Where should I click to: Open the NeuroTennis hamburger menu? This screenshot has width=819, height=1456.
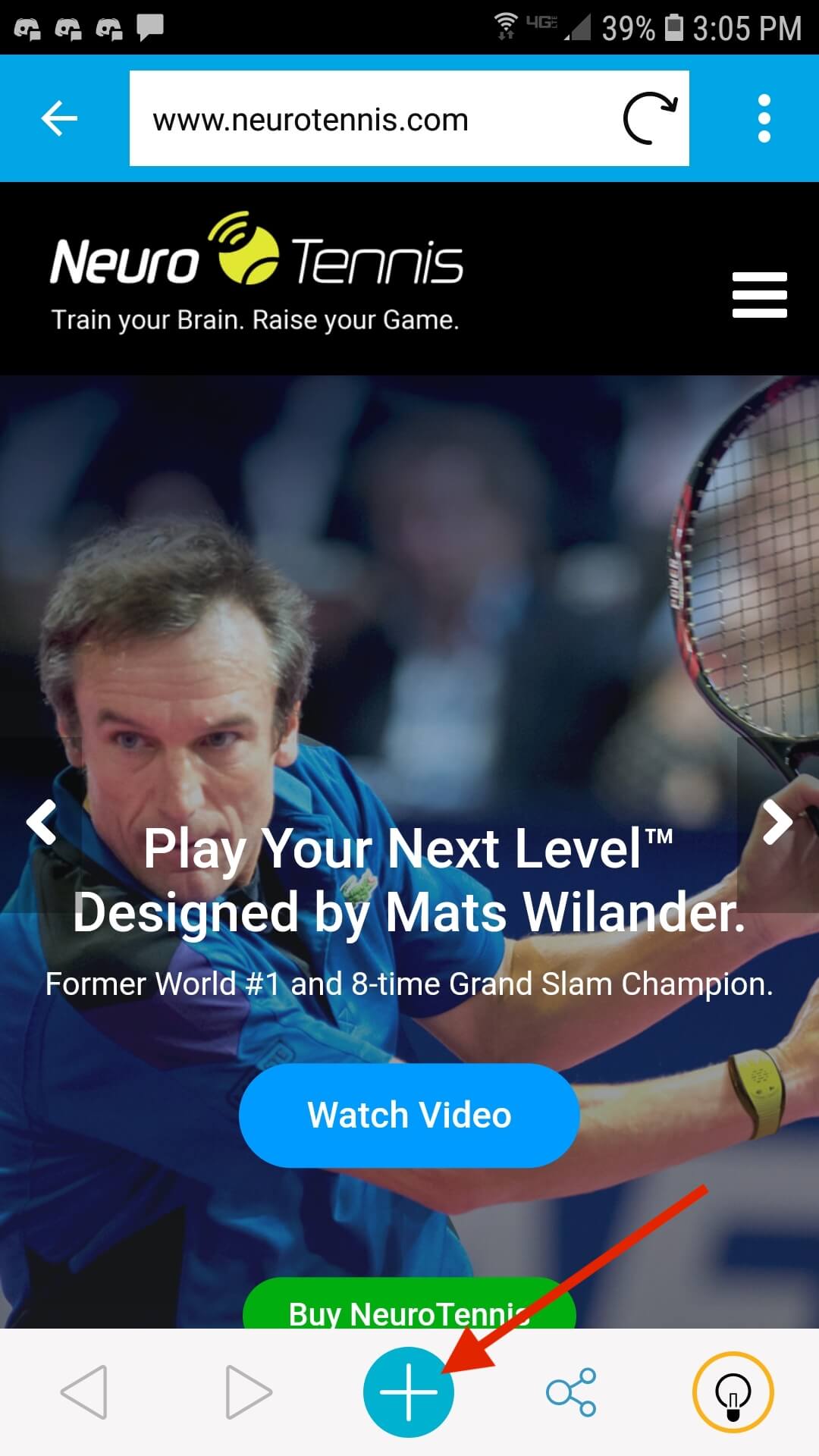[x=759, y=295]
